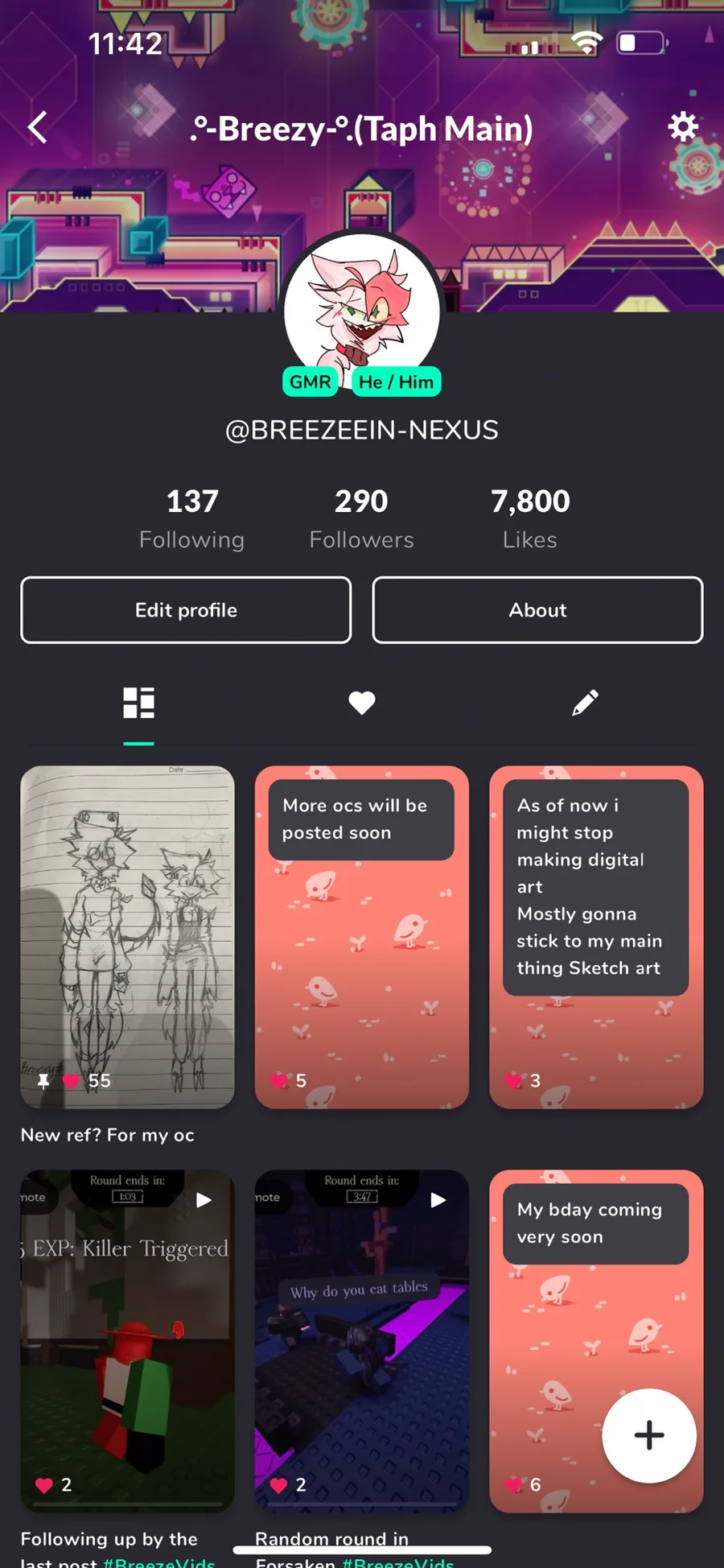724x1568 pixels.
Task: Switch to the liked posts heart tab
Action: point(362,703)
